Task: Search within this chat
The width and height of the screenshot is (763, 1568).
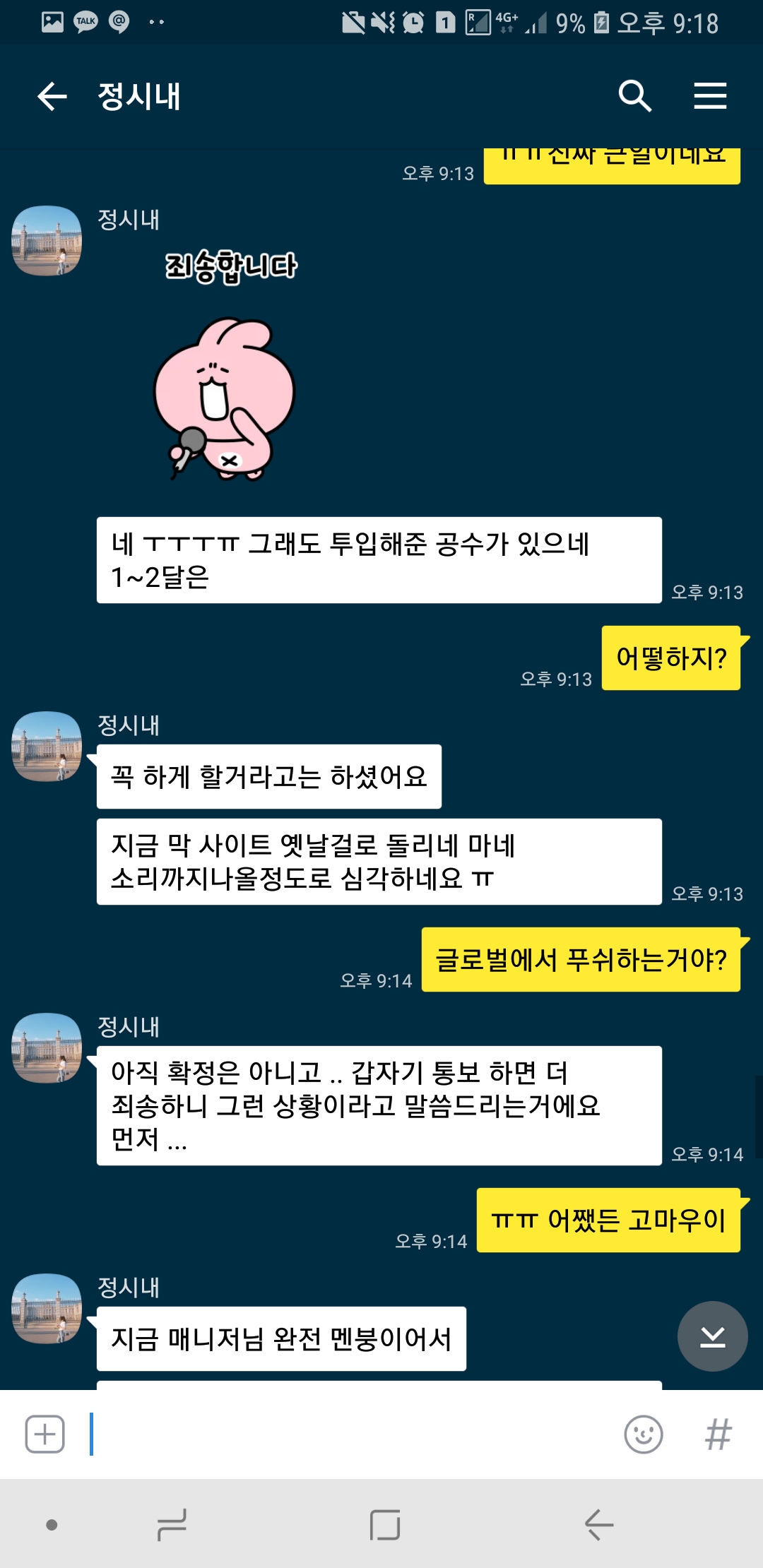Action: tap(634, 96)
